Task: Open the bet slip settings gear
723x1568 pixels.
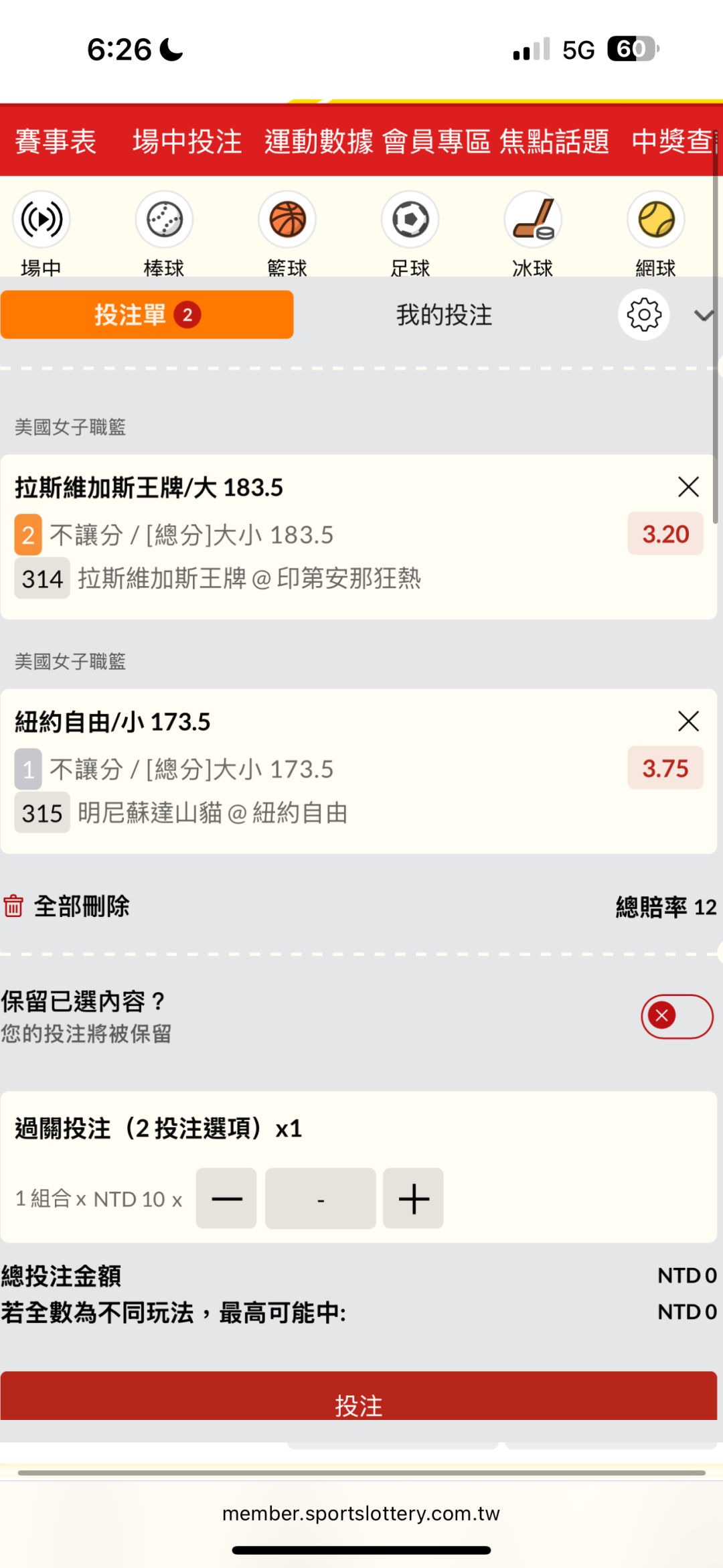Action: [643, 315]
